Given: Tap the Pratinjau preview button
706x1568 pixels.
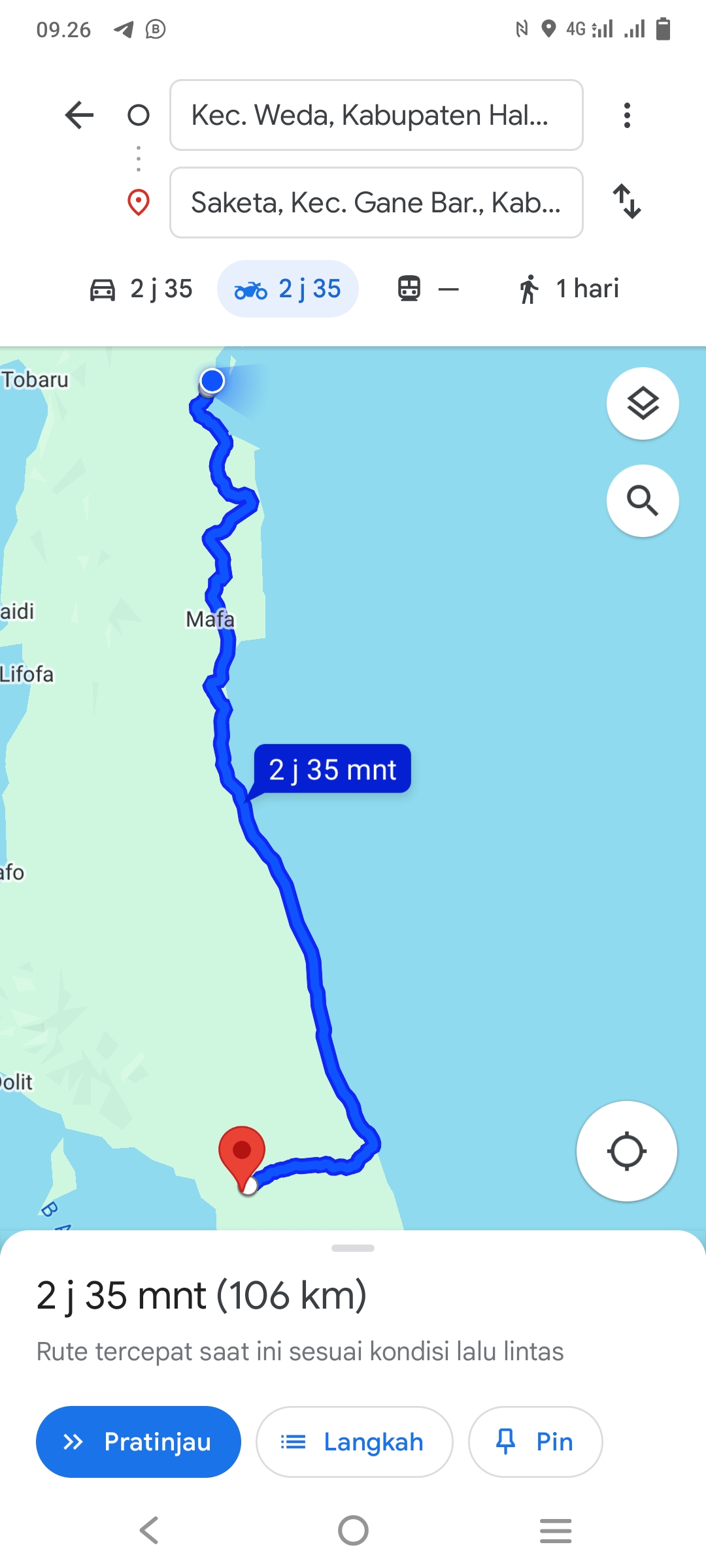Looking at the screenshot, I should pyautogui.click(x=139, y=1442).
